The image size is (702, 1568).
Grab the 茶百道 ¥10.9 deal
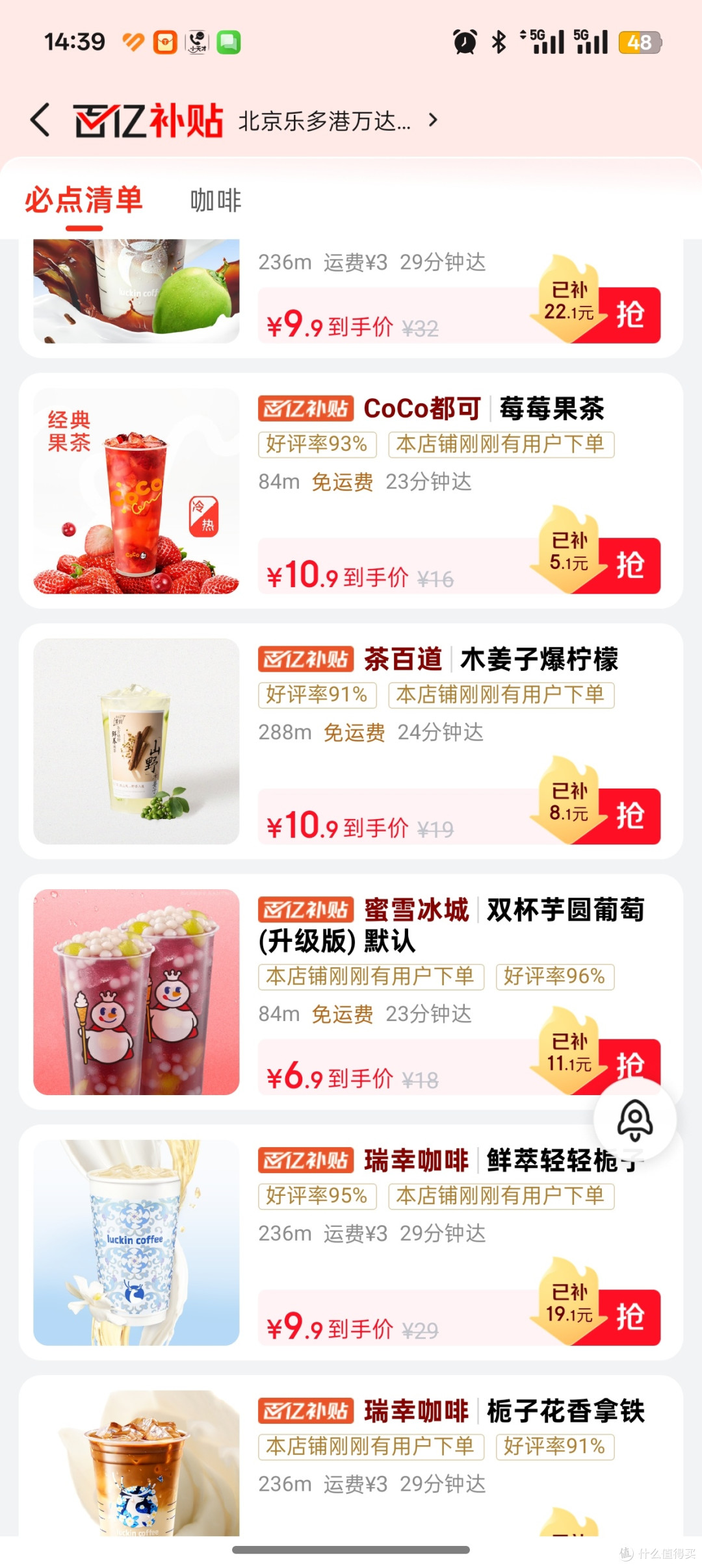click(629, 816)
